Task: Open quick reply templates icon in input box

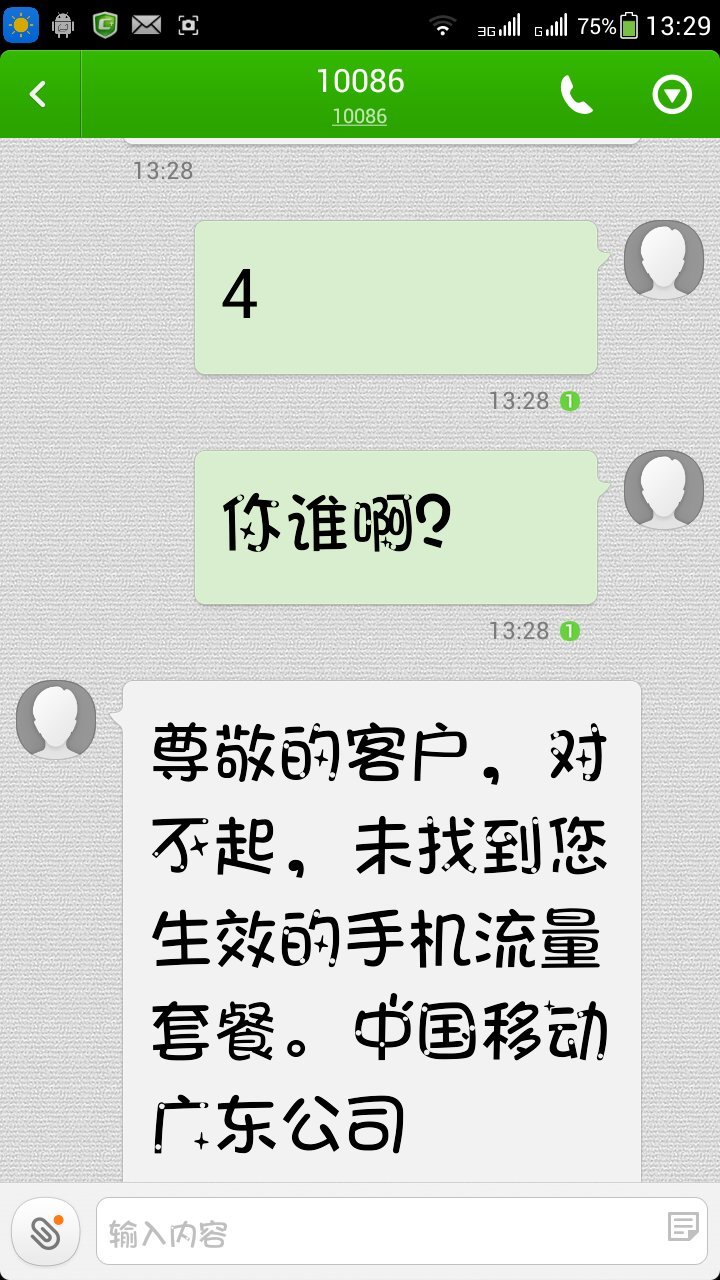Action: click(x=683, y=1228)
